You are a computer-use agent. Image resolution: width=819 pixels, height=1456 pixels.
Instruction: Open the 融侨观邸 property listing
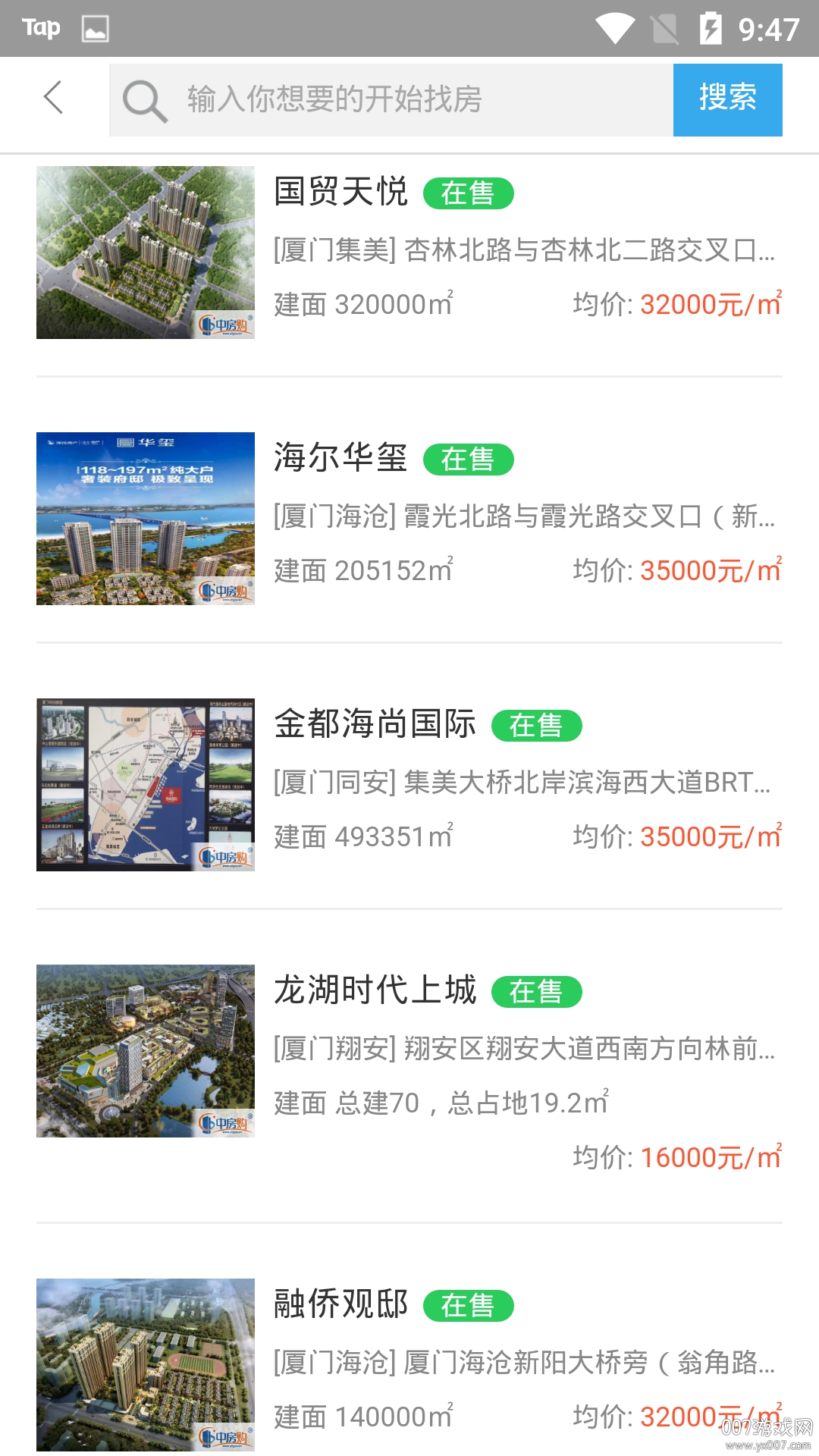(409, 1363)
